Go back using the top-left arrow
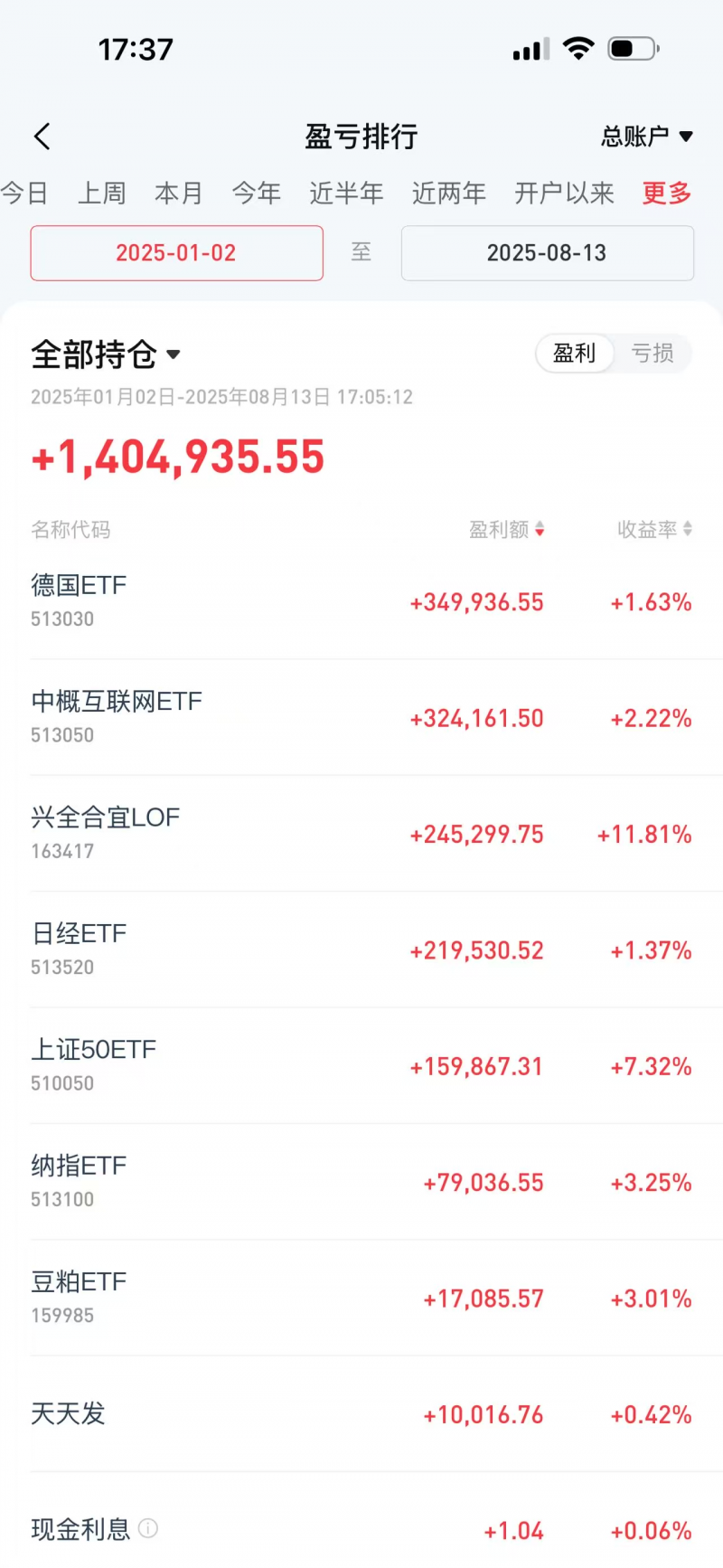Viewport: 723px width, 1568px height. pos(42,137)
